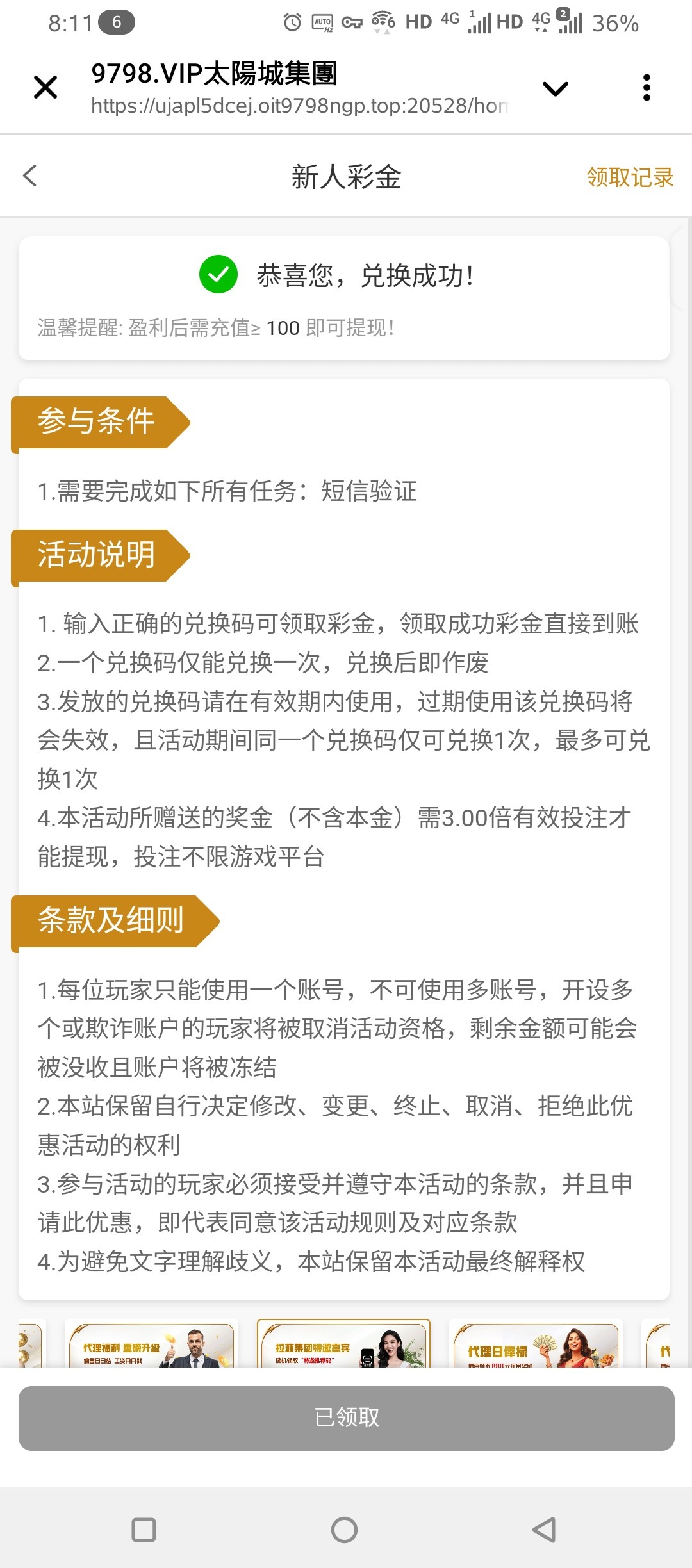The height and width of the screenshot is (1568, 692).
Task: Open recent apps from navigation bar
Action: click(x=144, y=1530)
